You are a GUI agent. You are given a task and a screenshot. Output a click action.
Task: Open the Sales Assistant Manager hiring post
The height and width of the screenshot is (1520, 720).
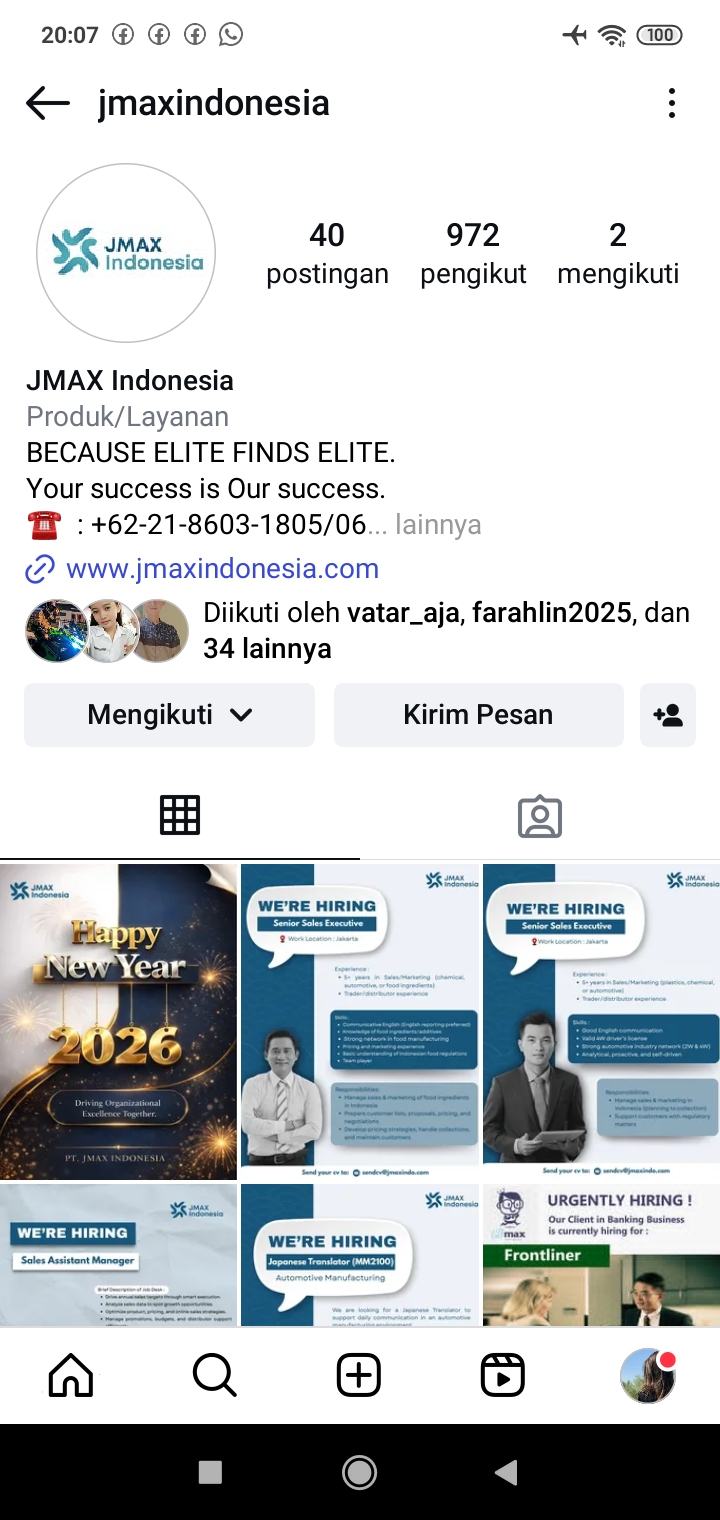(118, 1255)
